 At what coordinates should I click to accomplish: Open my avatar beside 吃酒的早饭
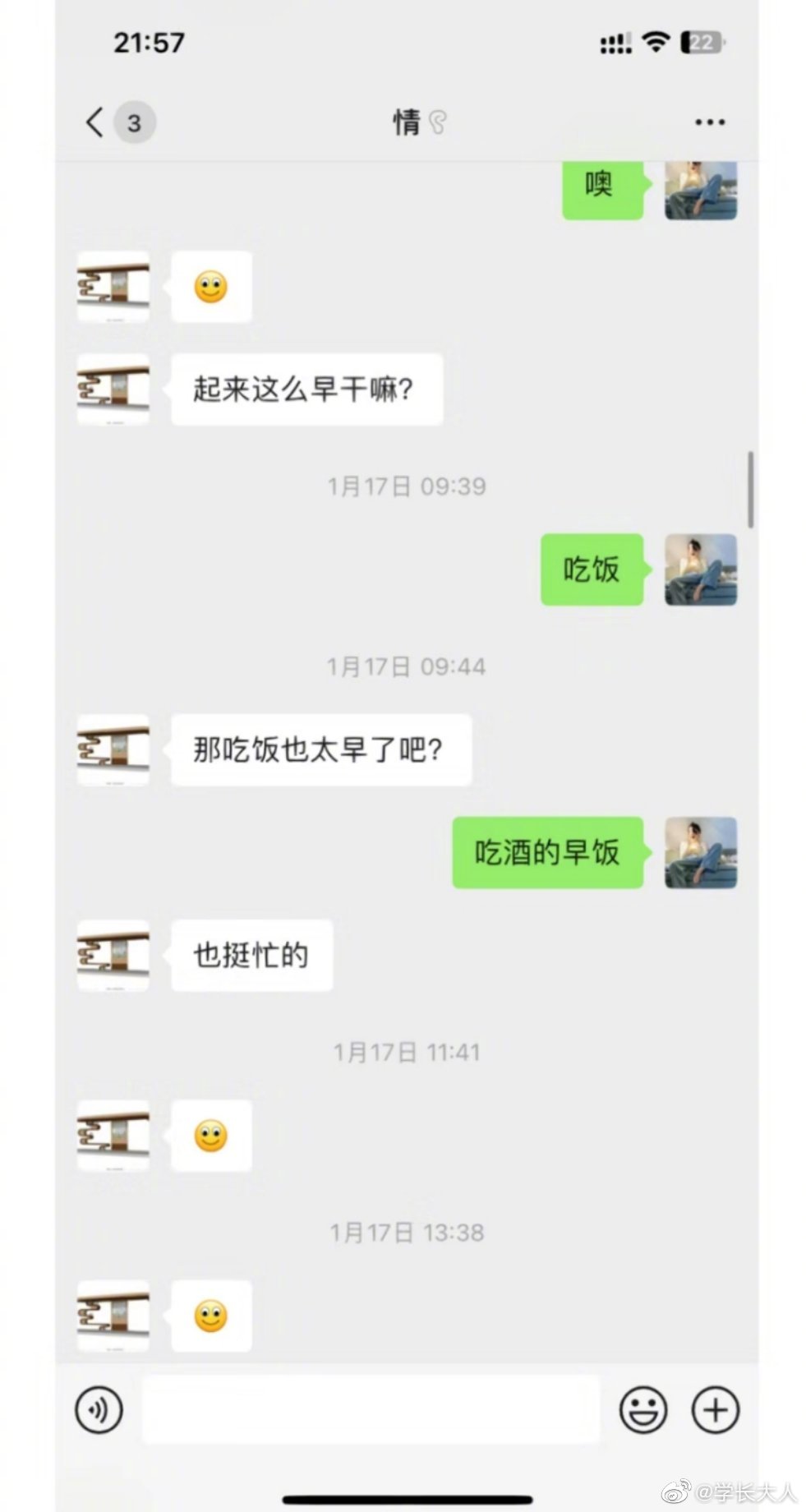point(700,852)
